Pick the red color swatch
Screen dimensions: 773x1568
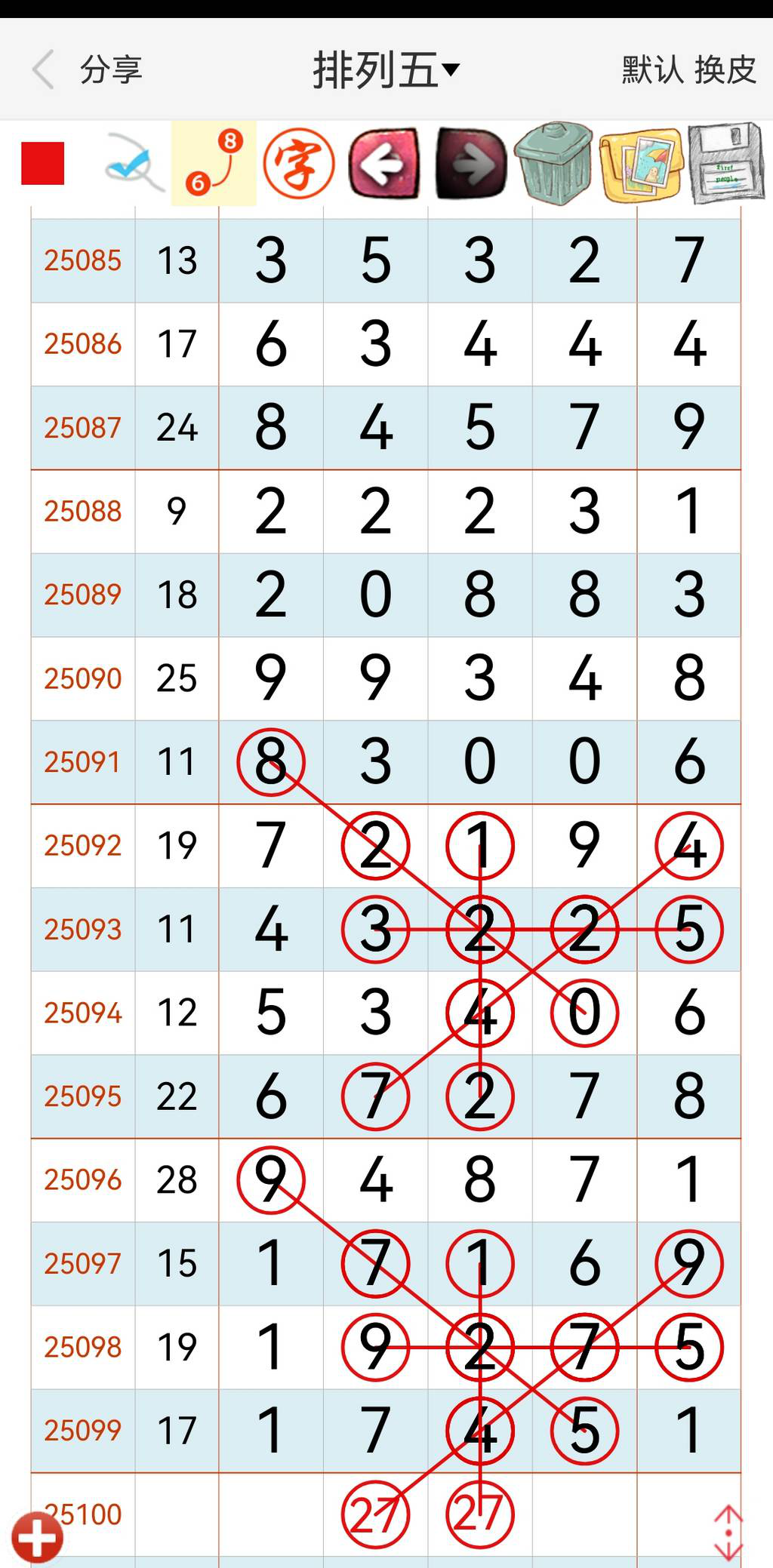point(43,163)
